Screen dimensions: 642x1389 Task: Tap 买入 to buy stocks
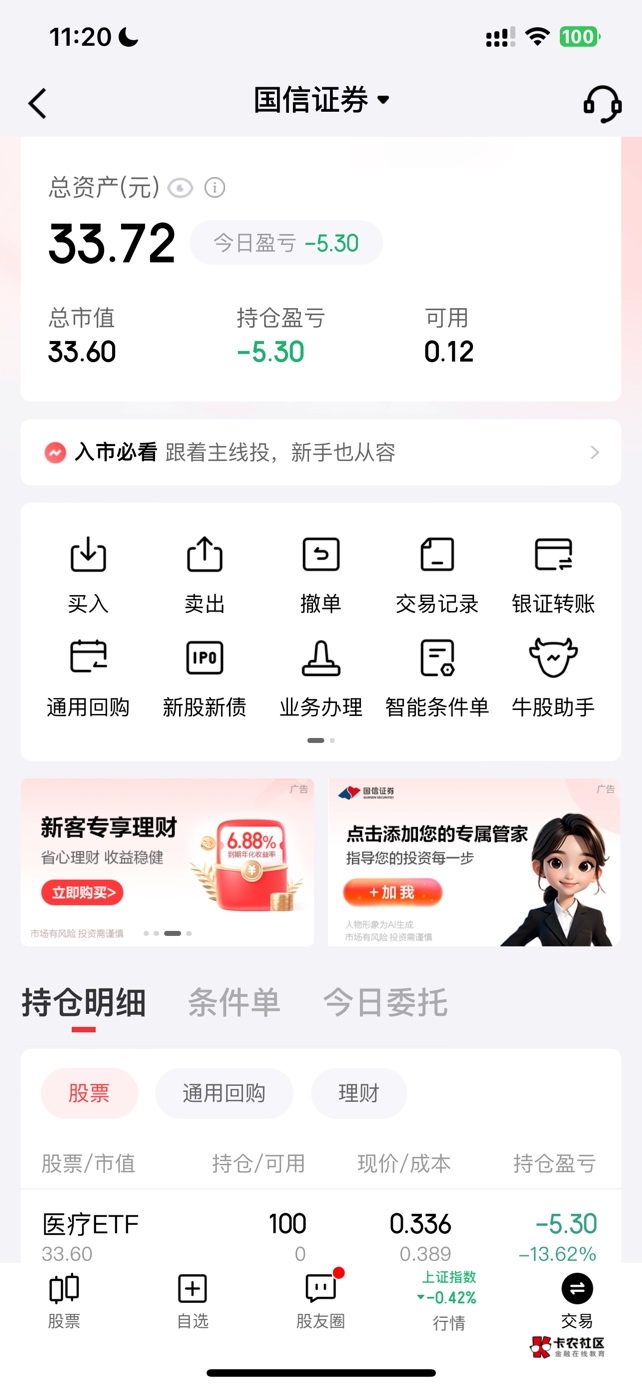pyautogui.click(x=88, y=575)
